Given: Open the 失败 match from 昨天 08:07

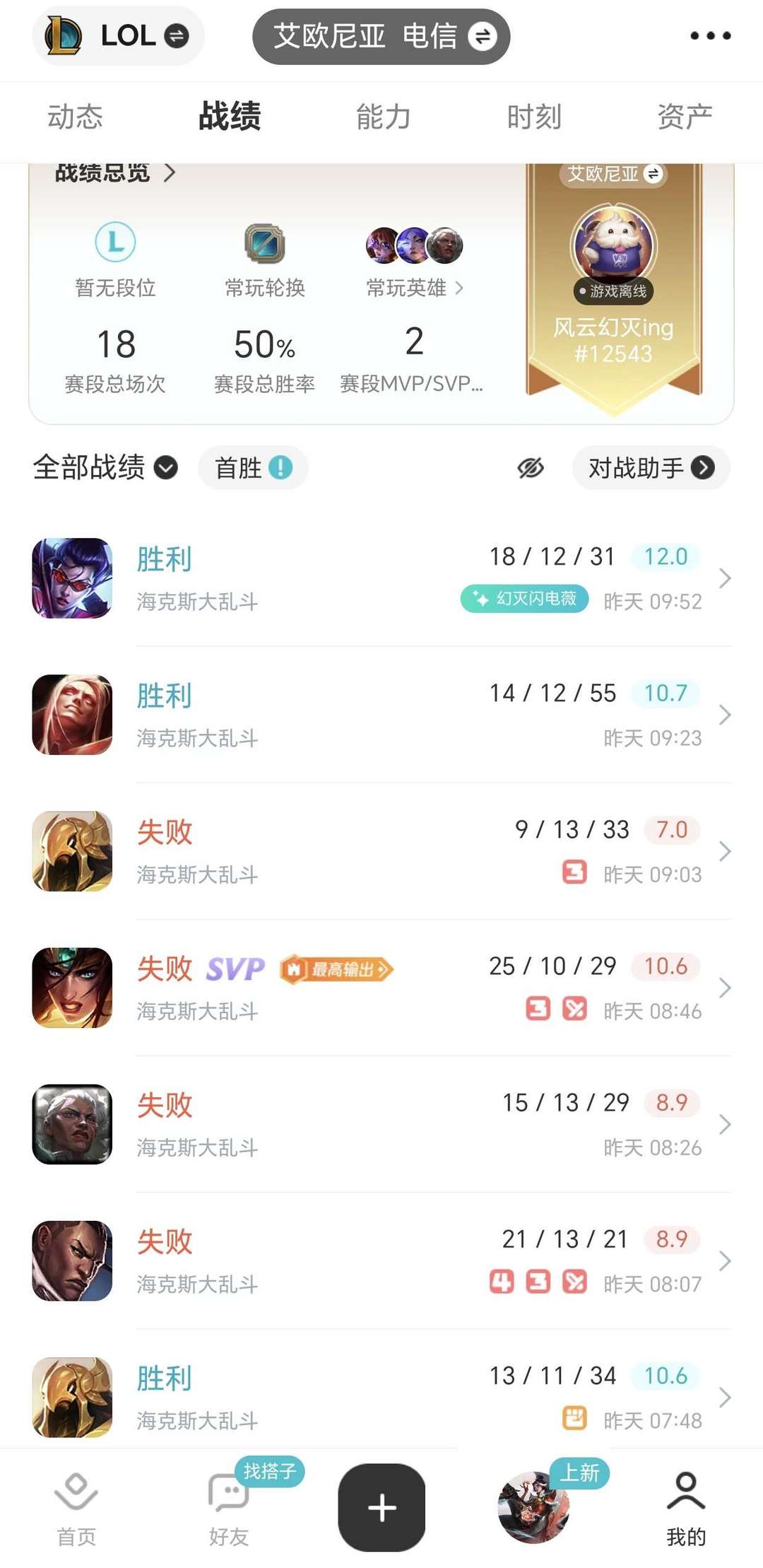Looking at the screenshot, I should coord(381,1260).
